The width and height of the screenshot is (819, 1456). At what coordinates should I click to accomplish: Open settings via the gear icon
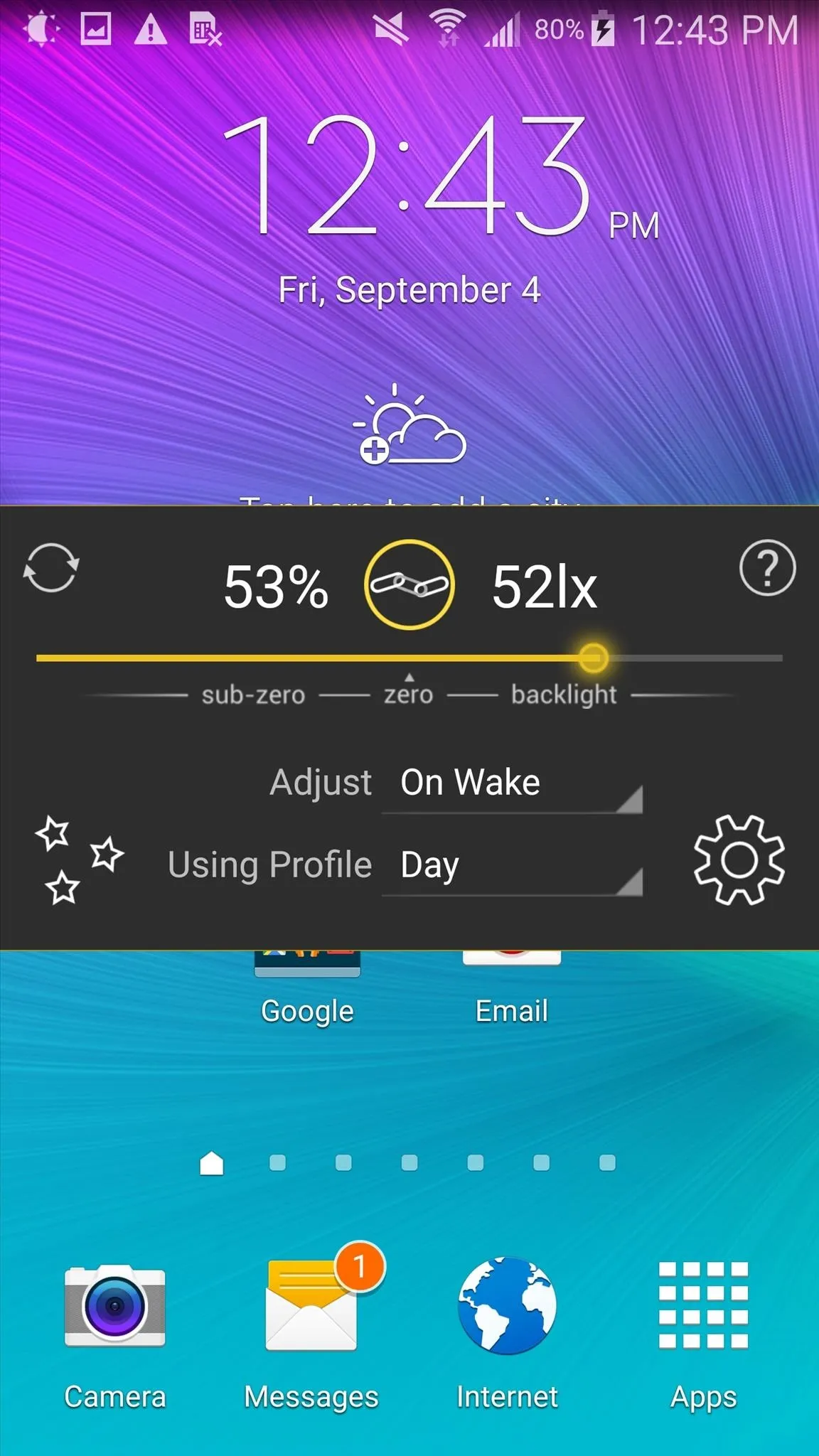click(739, 860)
